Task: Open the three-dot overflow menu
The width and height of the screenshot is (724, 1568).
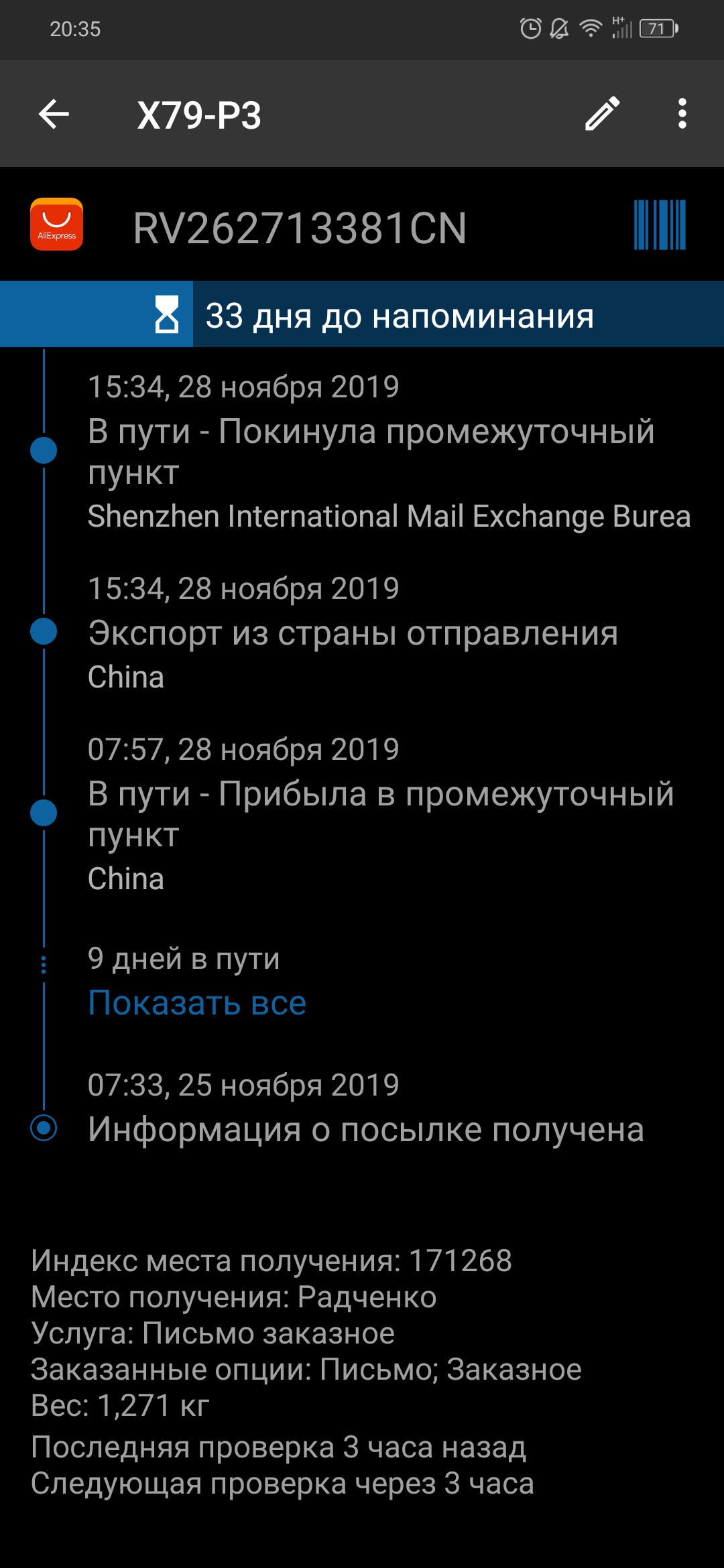Action: click(x=682, y=114)
